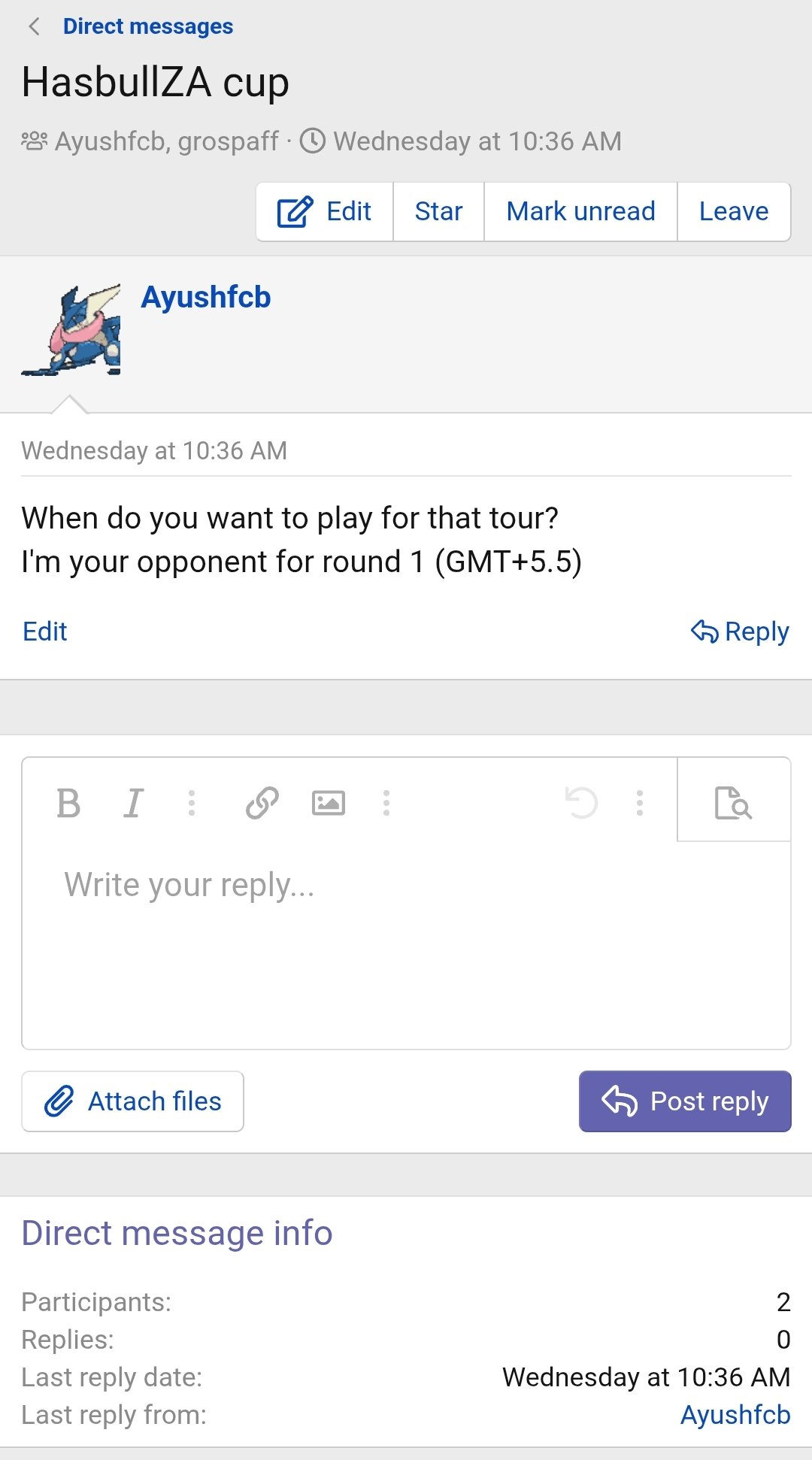This screenshot has width=812, height=1460.
Task: Leave this direct message
Action: point(733,211)
